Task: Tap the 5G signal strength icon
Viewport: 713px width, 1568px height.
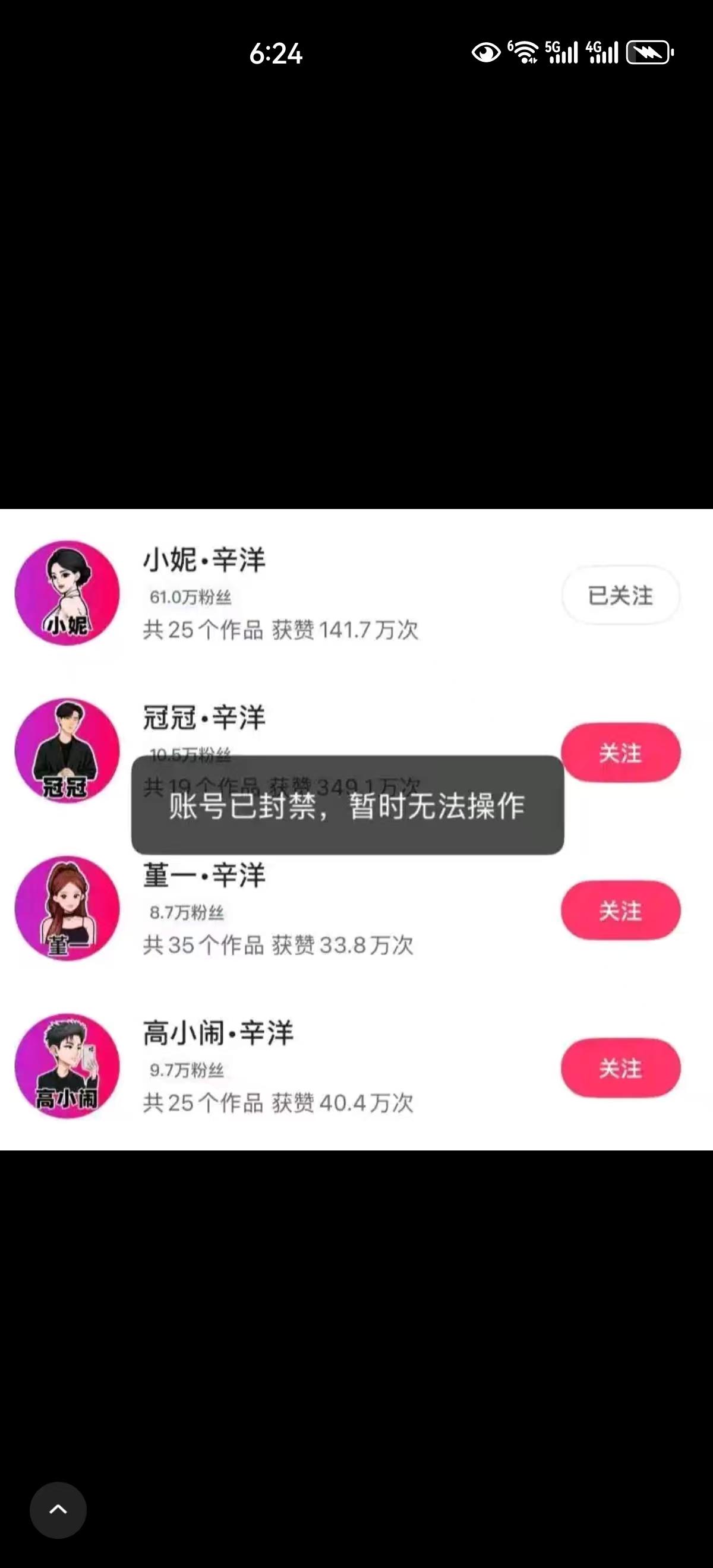Action: click(x=563, y=53)
